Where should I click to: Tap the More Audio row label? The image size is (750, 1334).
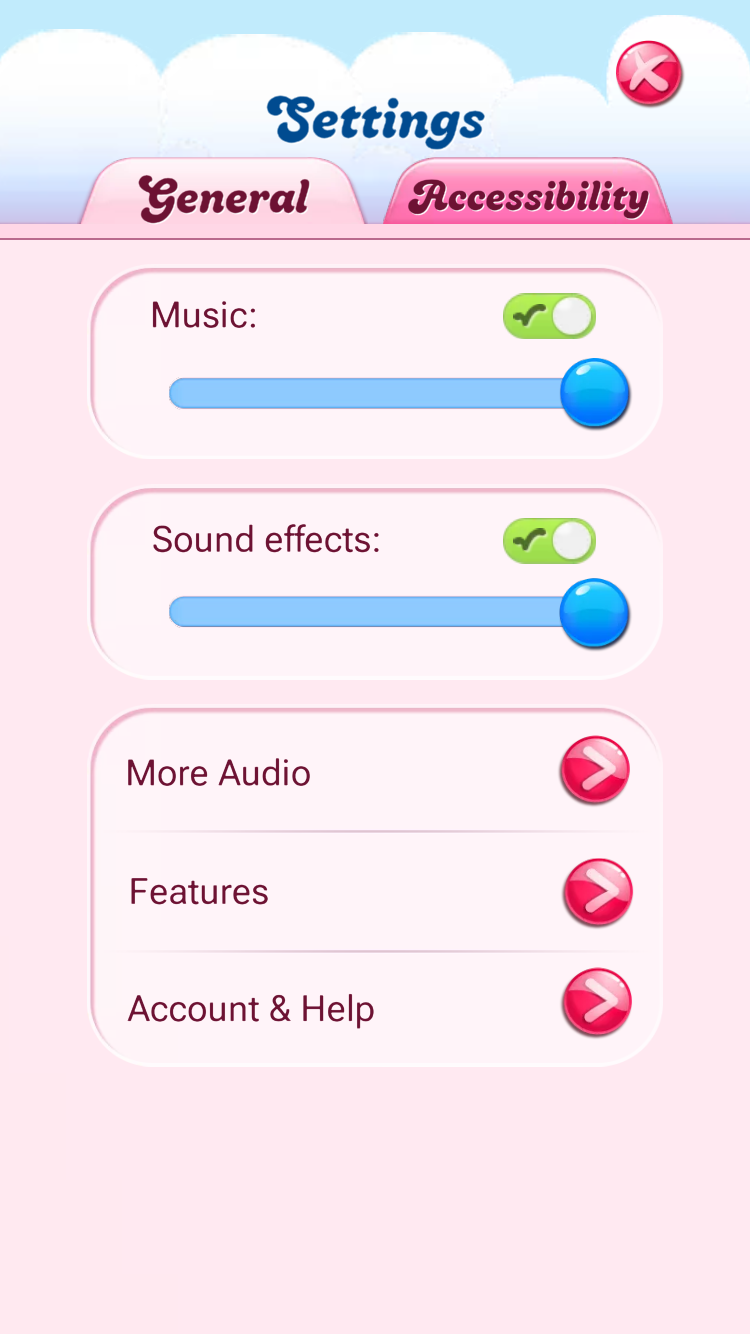(x=218, y=772)
